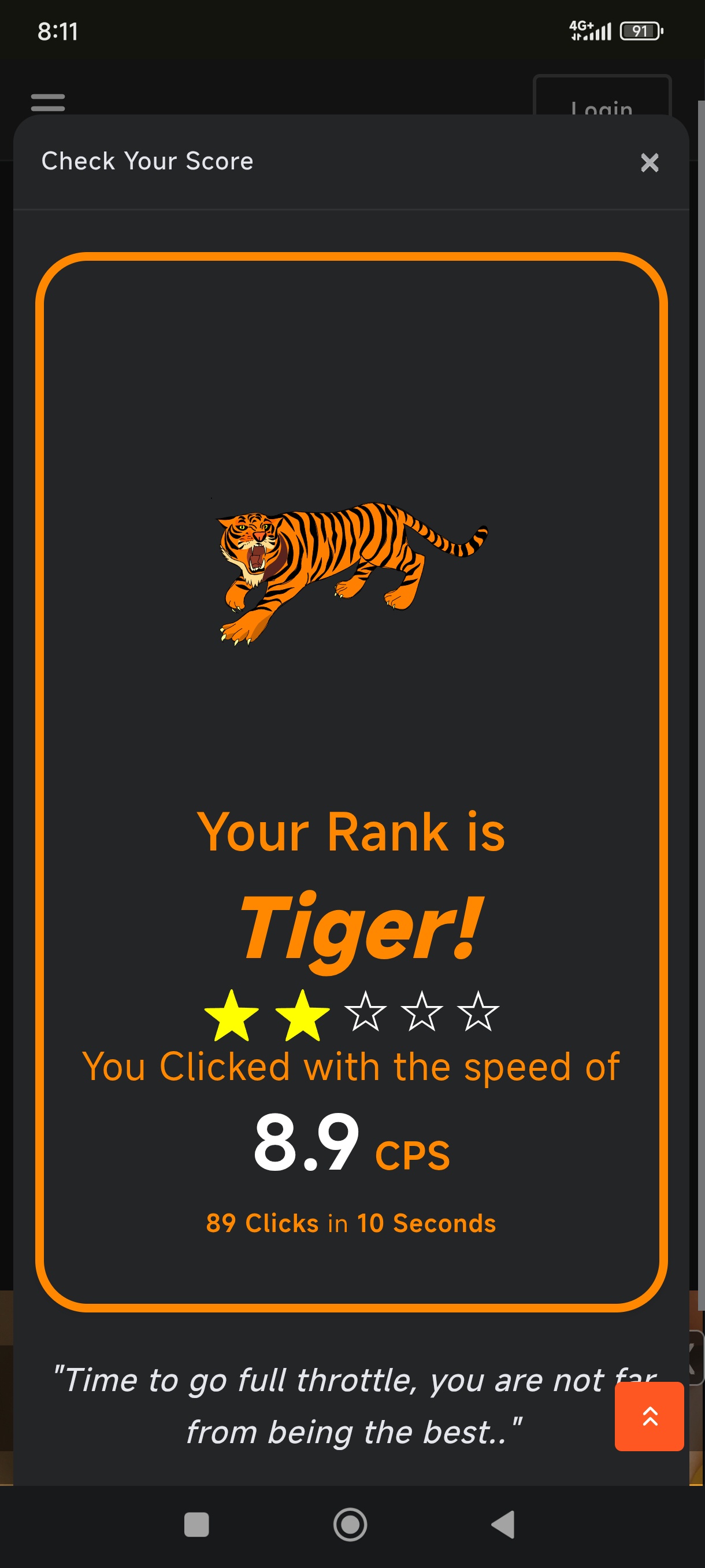Image resolution: width=705 pixels, height=1568 pixels.
Task: Tap the Login button
Action: (x=602, y=97)
